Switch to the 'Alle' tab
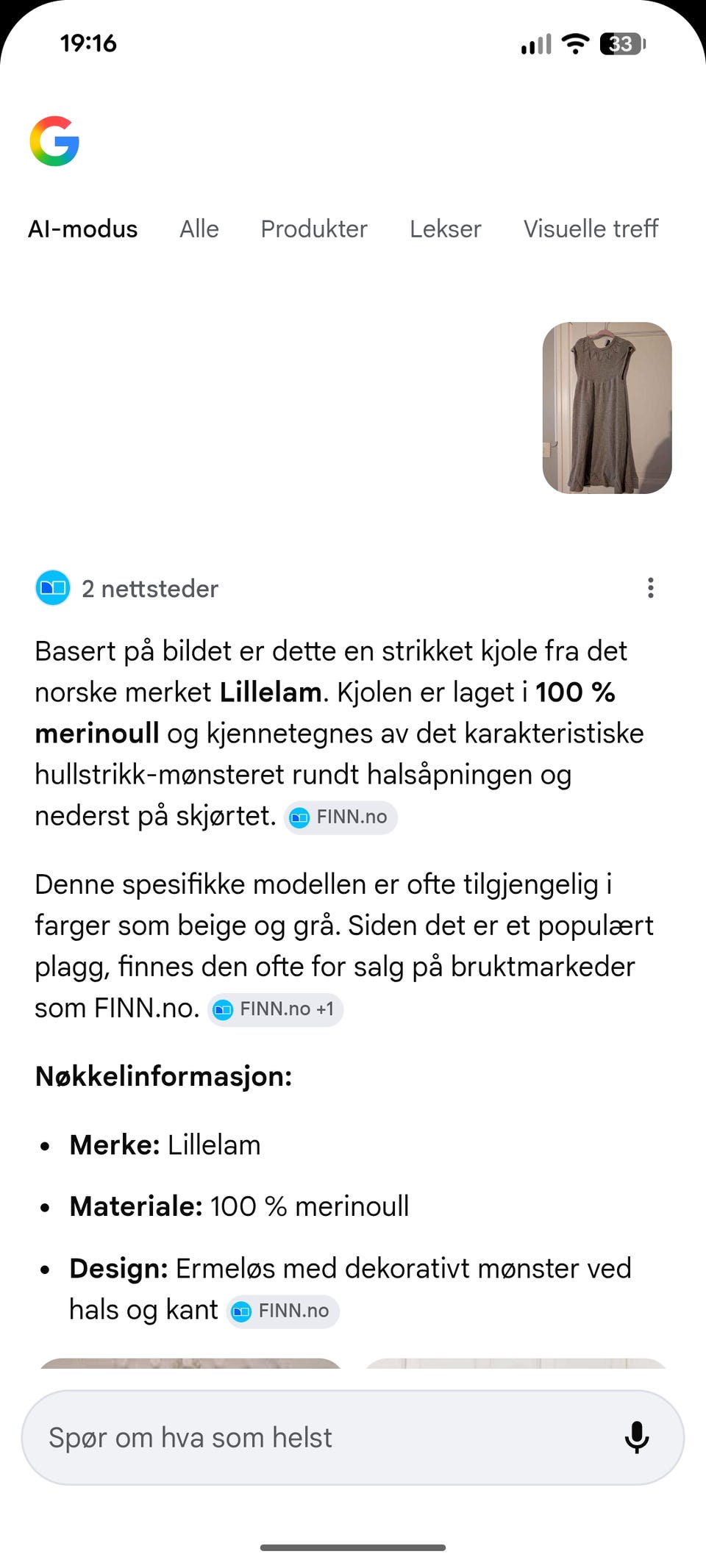This screenshot has height=1568, width=706. [199, 229]
